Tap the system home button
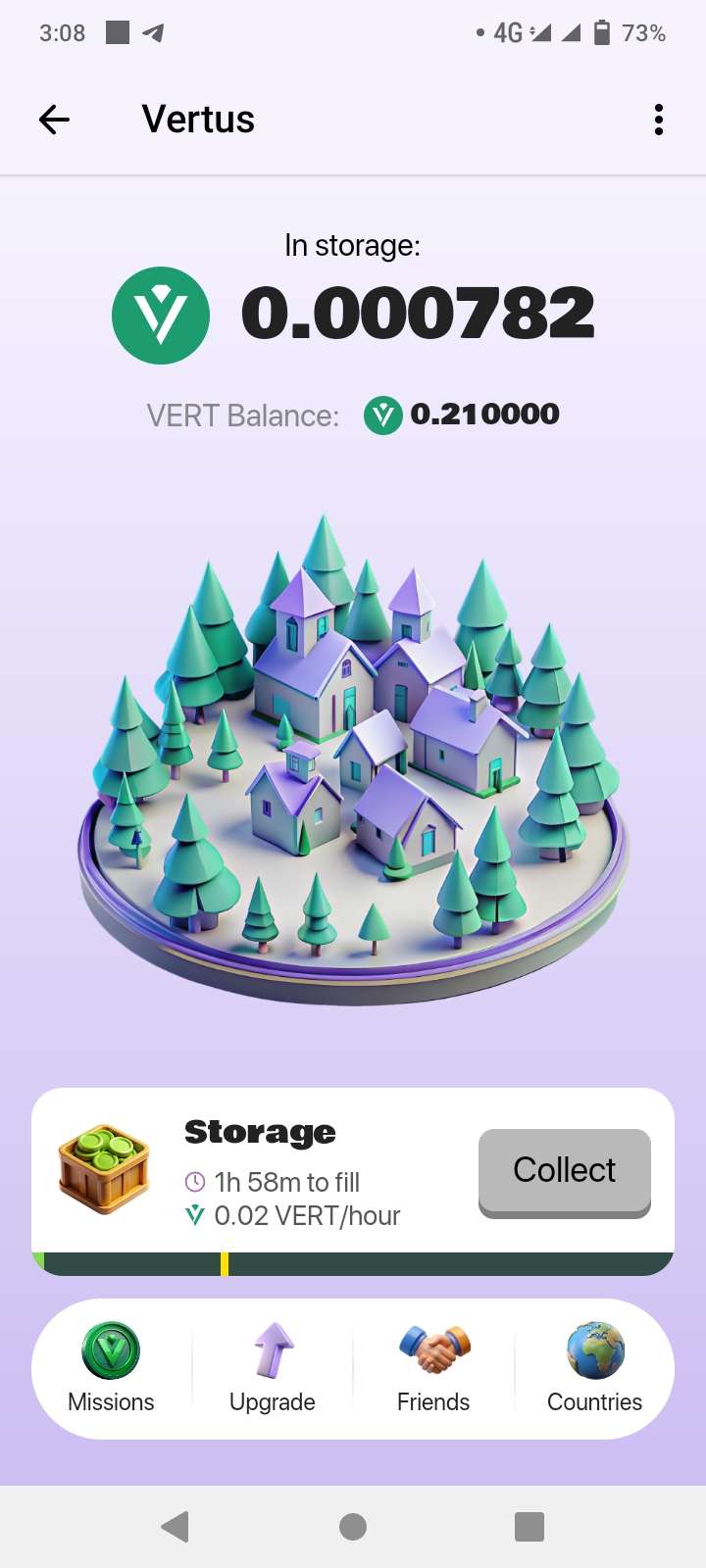The width and height of the screenshot is (706, 1568). click(353, 1526)
